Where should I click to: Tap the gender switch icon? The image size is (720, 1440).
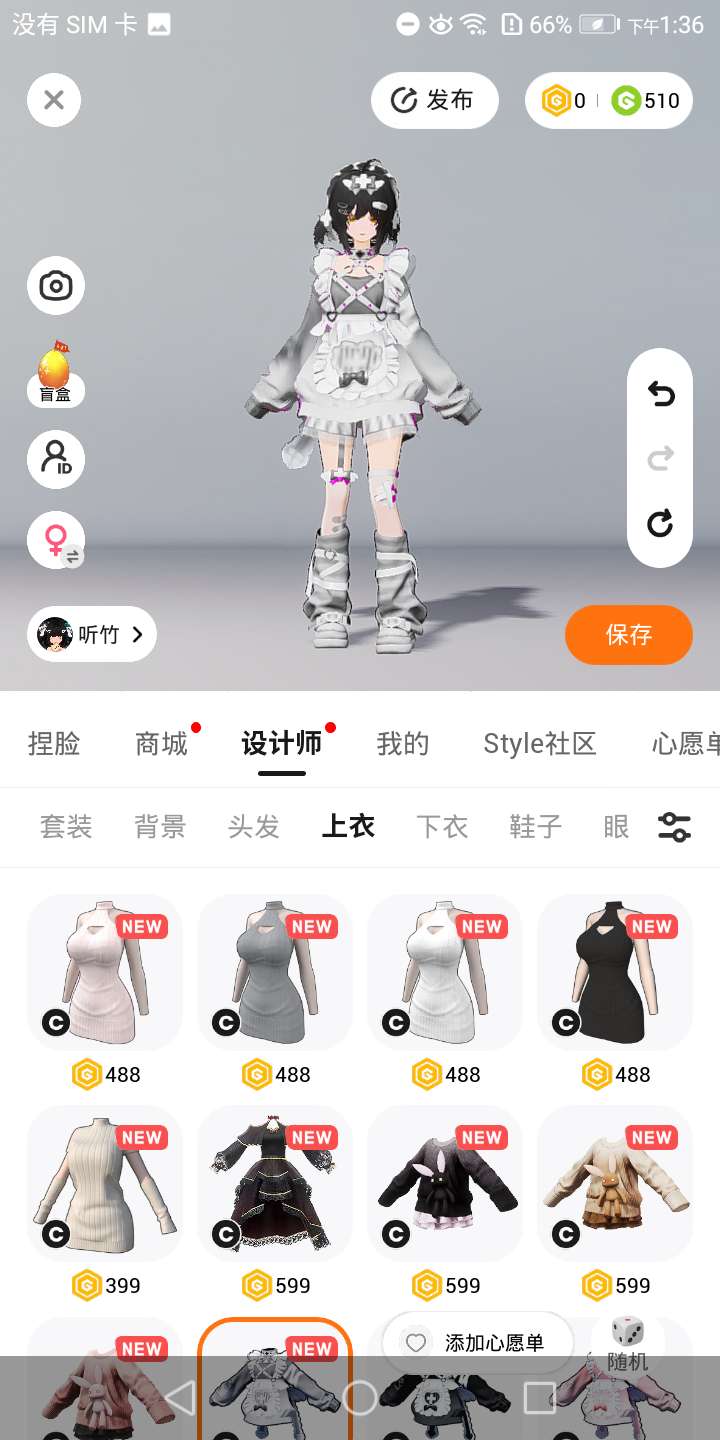point(57,541)
